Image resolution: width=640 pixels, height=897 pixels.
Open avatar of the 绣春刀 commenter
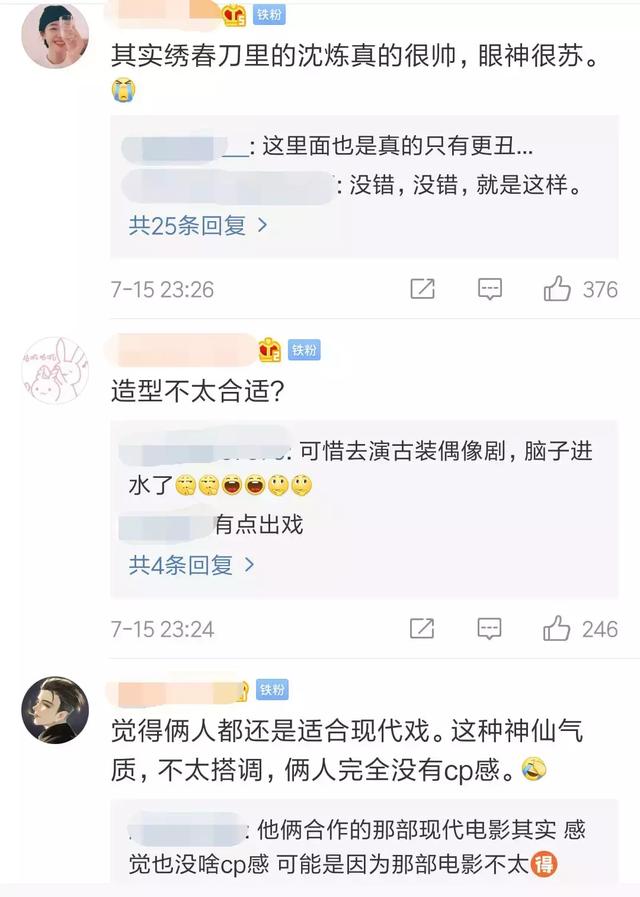55,34
